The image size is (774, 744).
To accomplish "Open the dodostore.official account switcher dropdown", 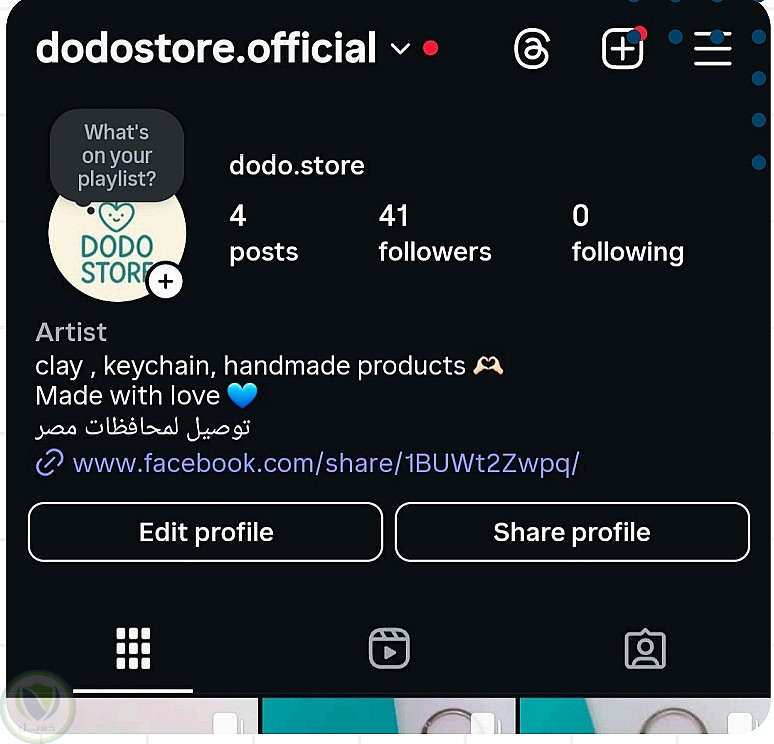I will click(400, 49).
